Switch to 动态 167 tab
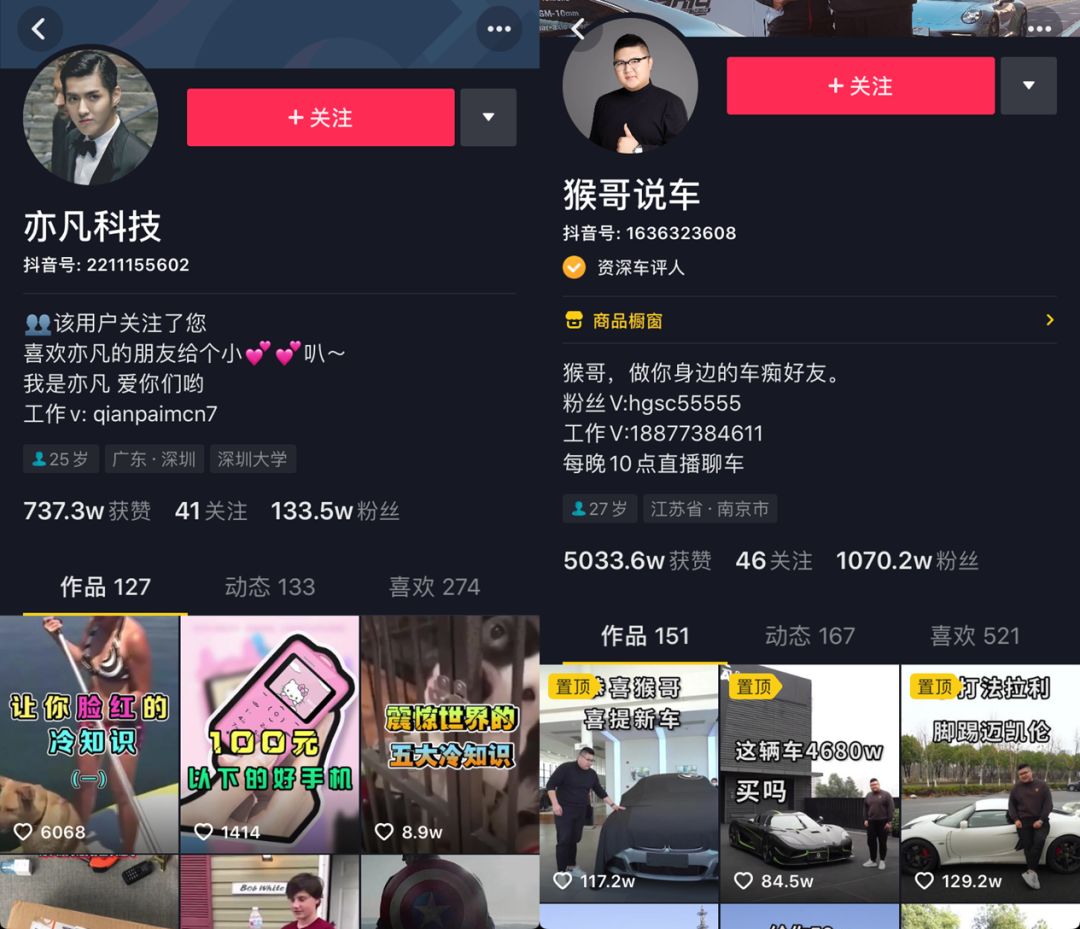Image resolution: width=1080 pixels, height=929 pixels. point(809,636)
